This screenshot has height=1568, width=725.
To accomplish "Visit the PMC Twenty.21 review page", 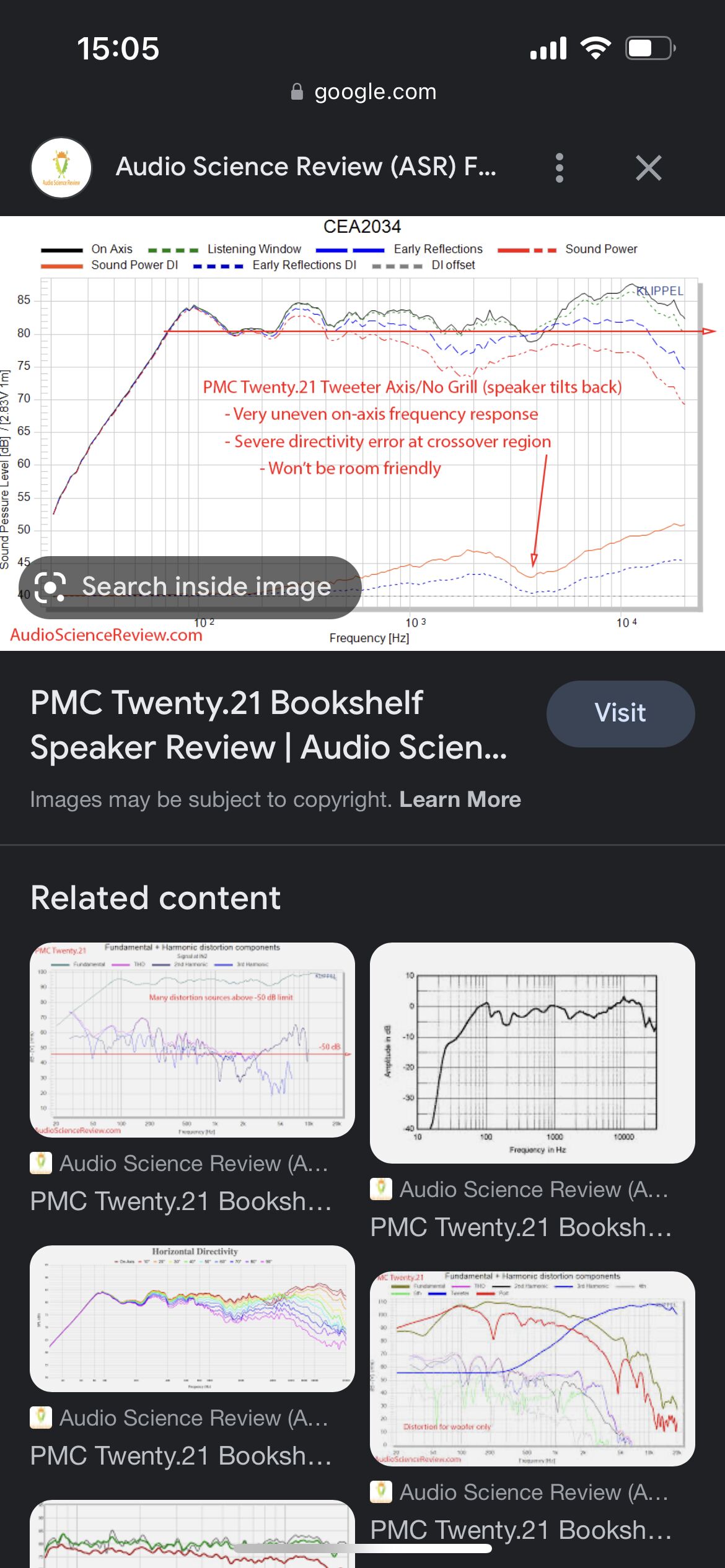I will click(x=620, y=713).
